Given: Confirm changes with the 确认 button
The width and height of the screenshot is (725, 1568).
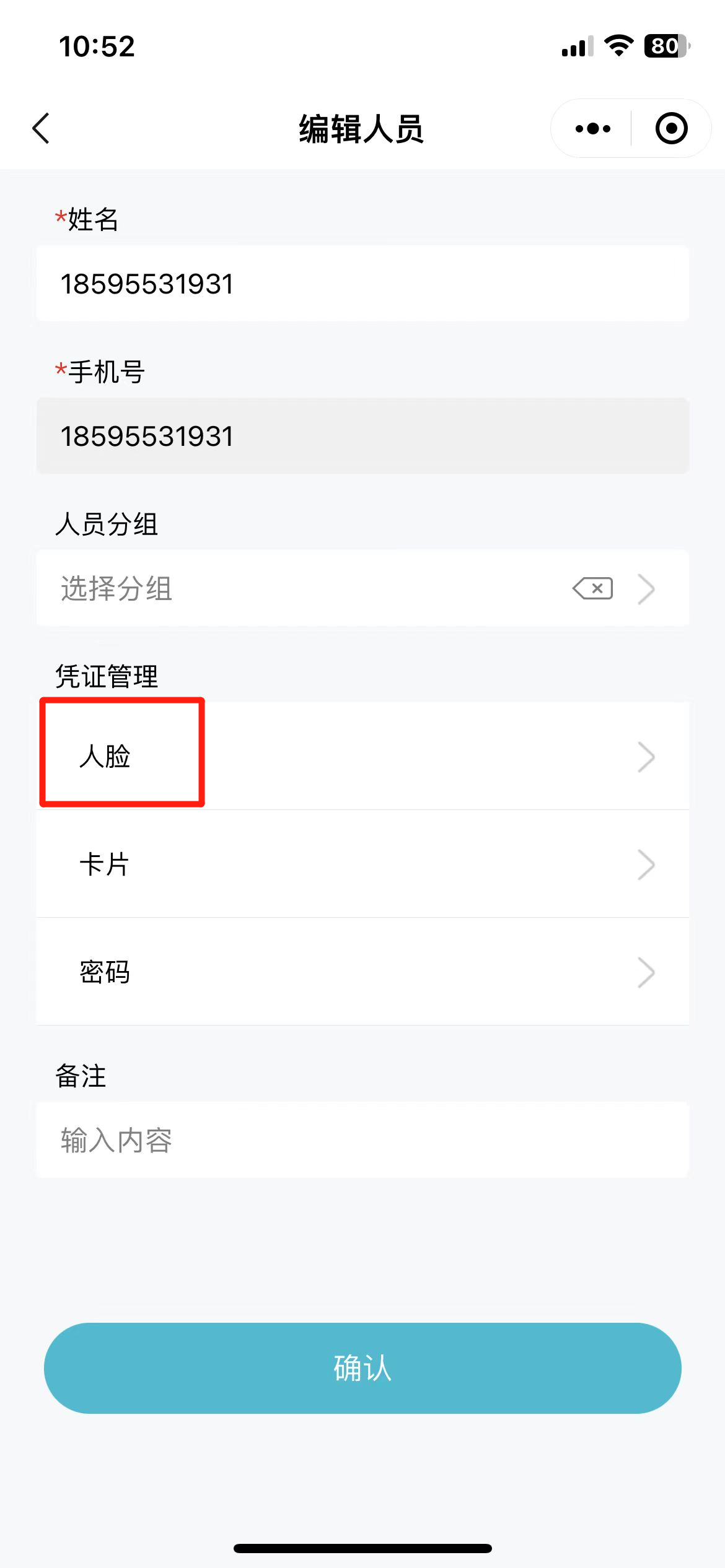Looking at the screenshot, I should (362, 1368).
